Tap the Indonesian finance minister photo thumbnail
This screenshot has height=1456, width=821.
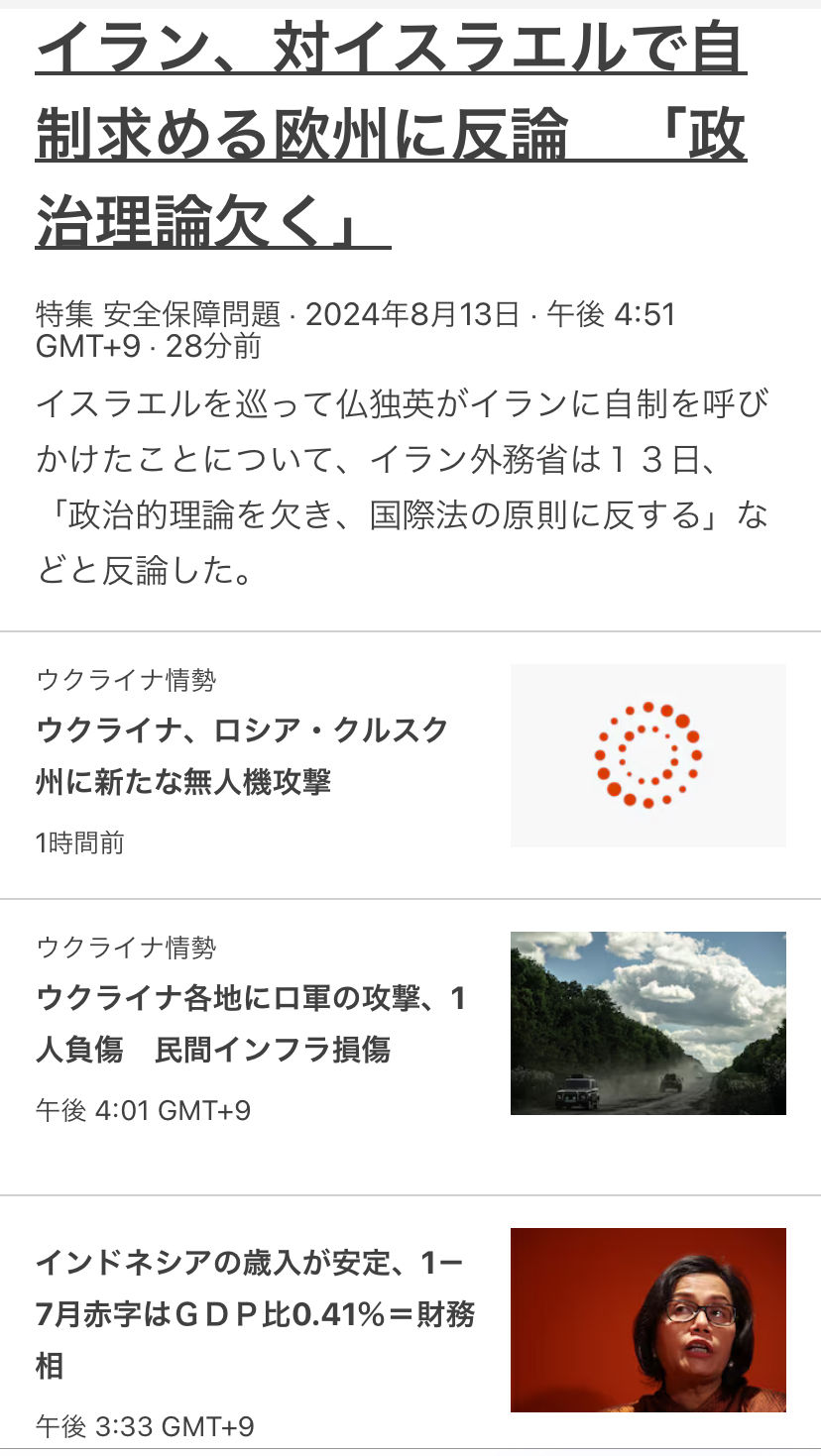[x=647, y=1319]
